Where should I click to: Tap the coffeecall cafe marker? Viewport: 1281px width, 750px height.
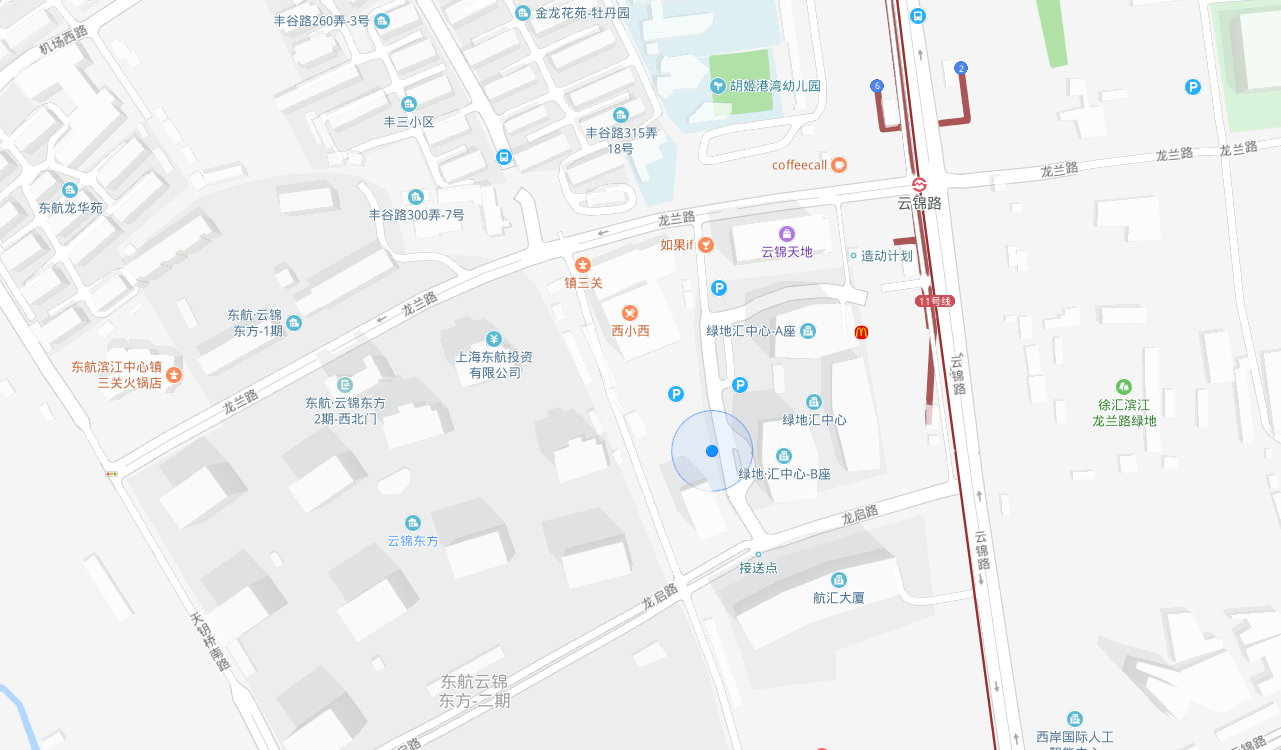pos(839,165)
